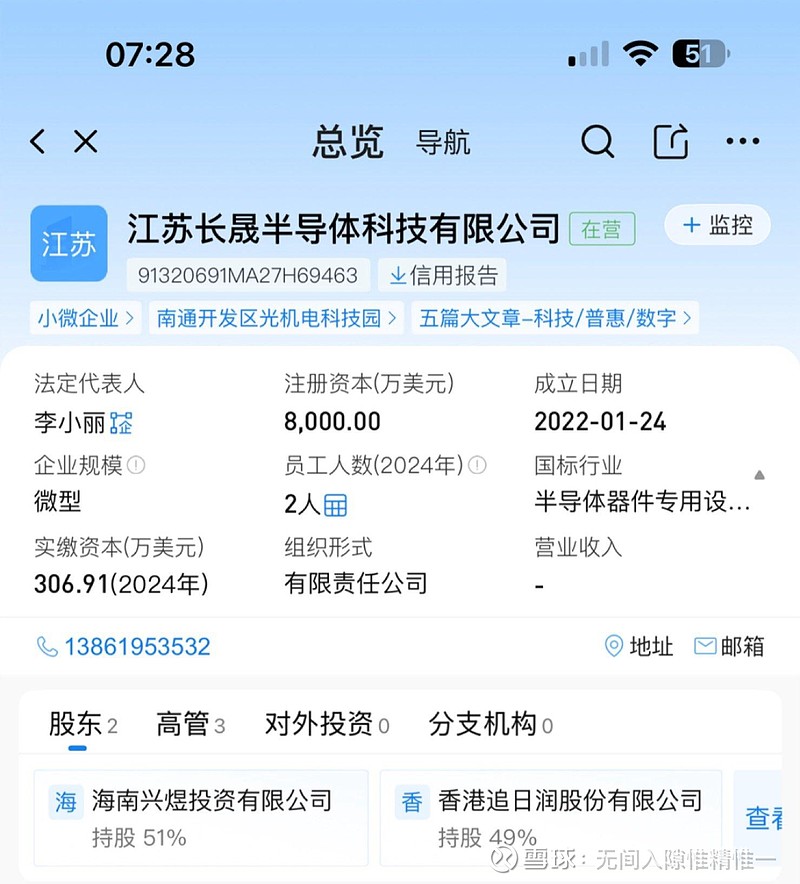
Task: Call via the phone icon next to 13861953532
Action: click(47, 647)
